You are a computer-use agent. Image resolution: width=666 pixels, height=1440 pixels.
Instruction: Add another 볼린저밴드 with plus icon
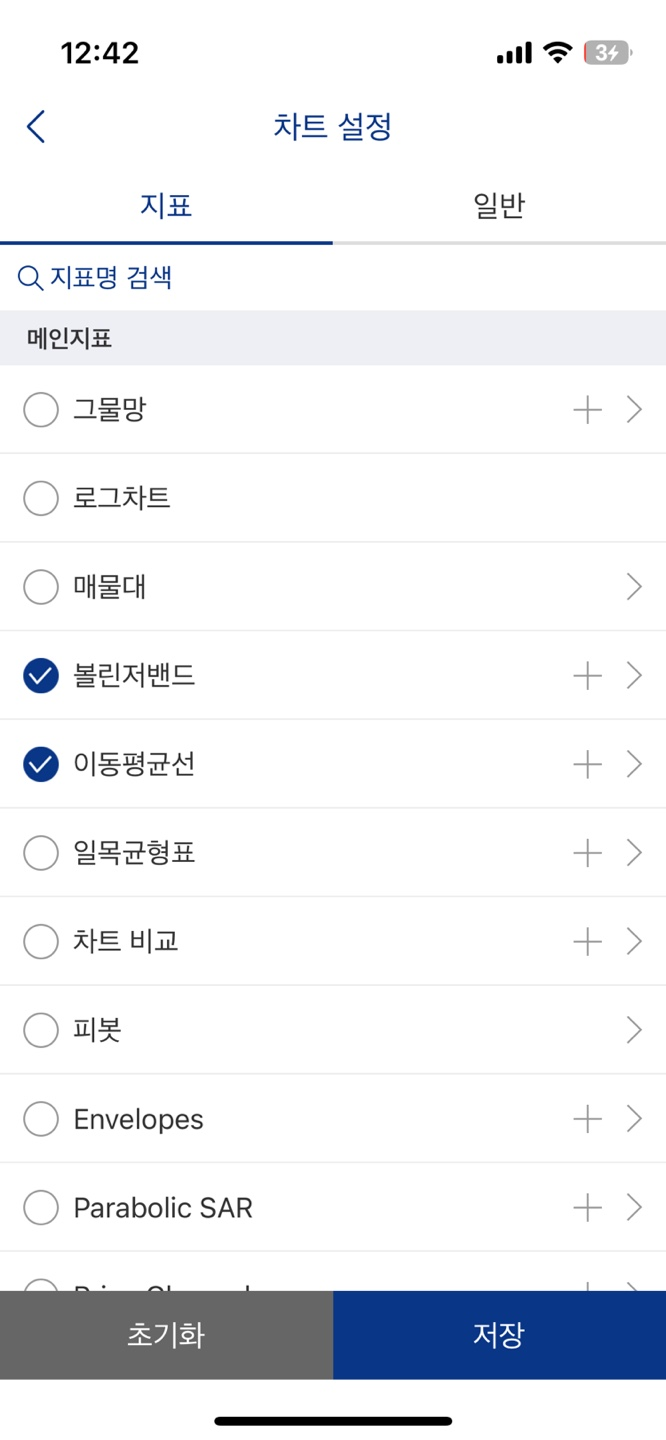[x=587, y=676]
